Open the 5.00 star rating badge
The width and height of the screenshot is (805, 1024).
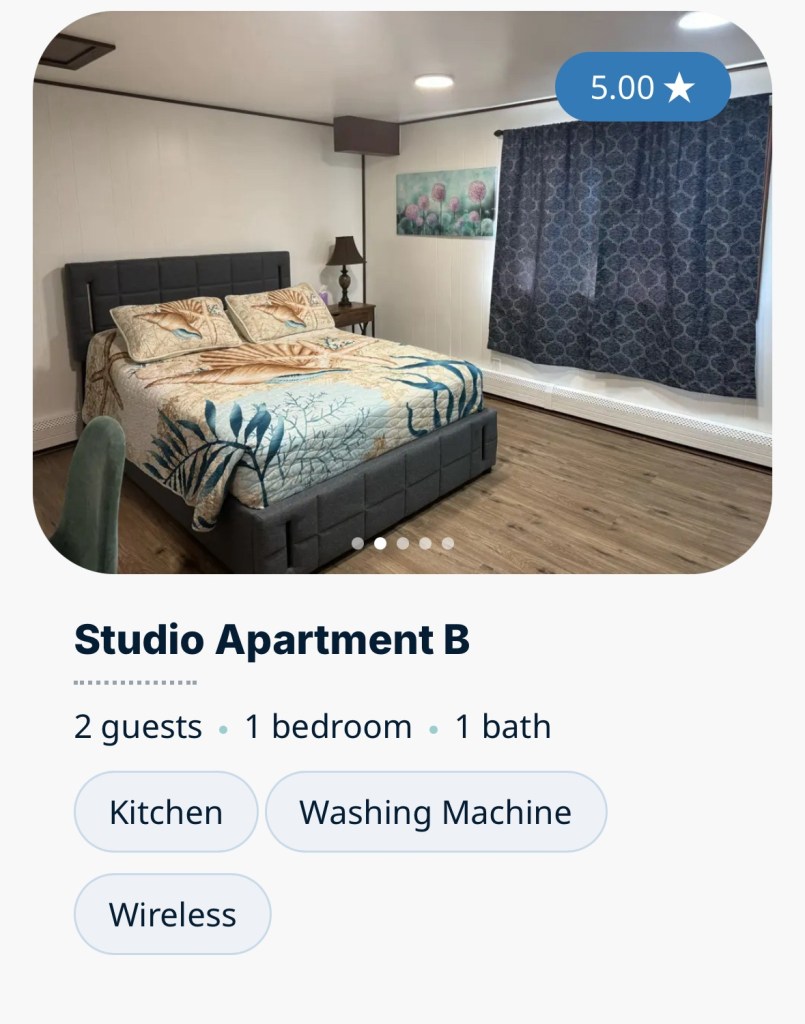(x=642, y=87)
